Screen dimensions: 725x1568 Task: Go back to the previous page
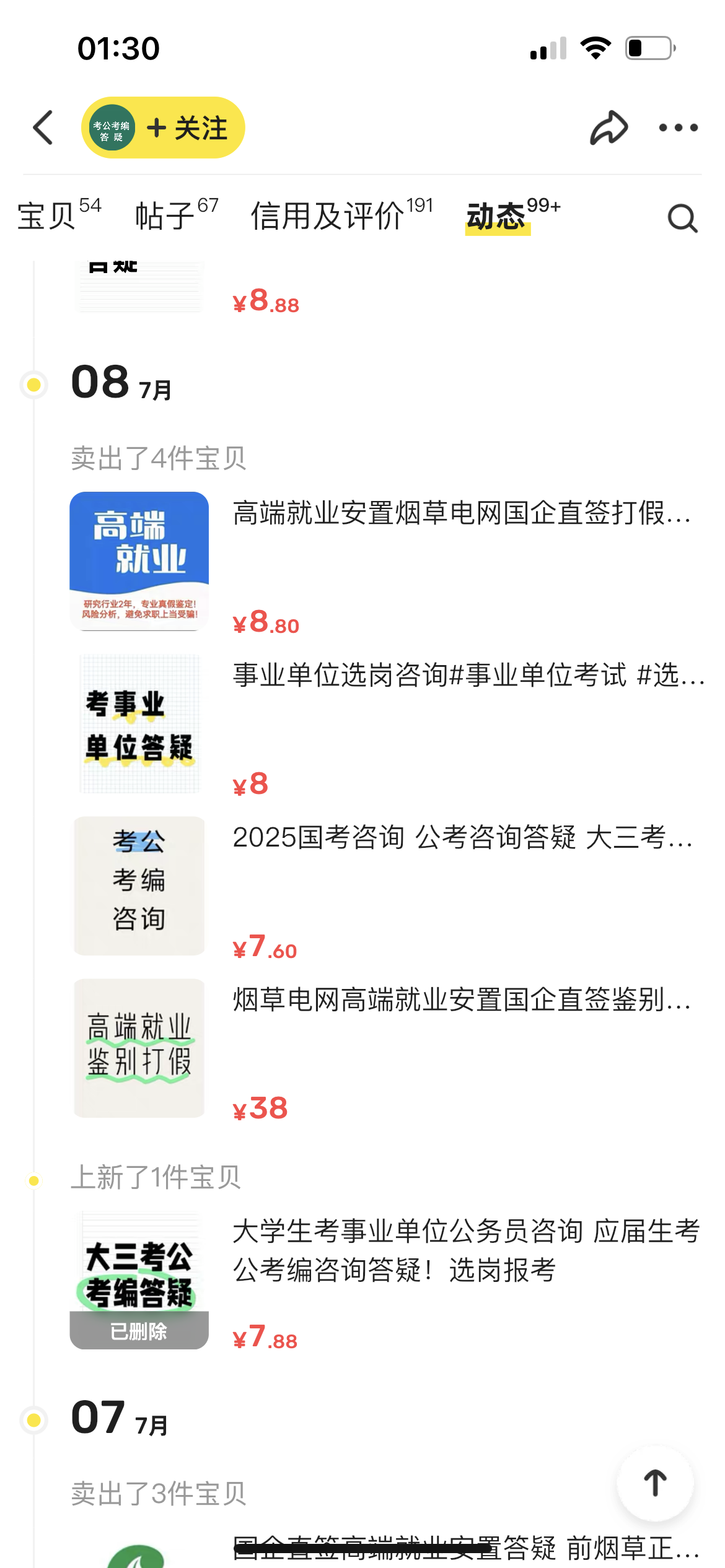43,128
